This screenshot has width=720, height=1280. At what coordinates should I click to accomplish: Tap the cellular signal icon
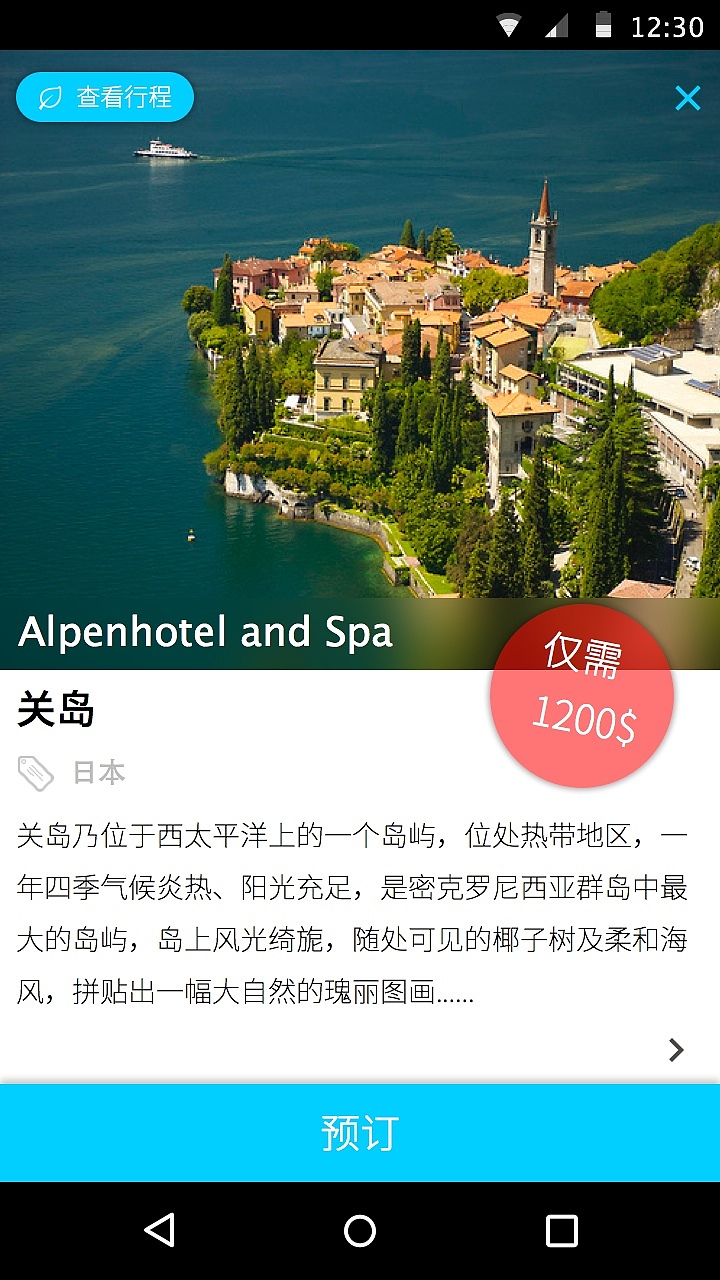click(x=560, y=26)
